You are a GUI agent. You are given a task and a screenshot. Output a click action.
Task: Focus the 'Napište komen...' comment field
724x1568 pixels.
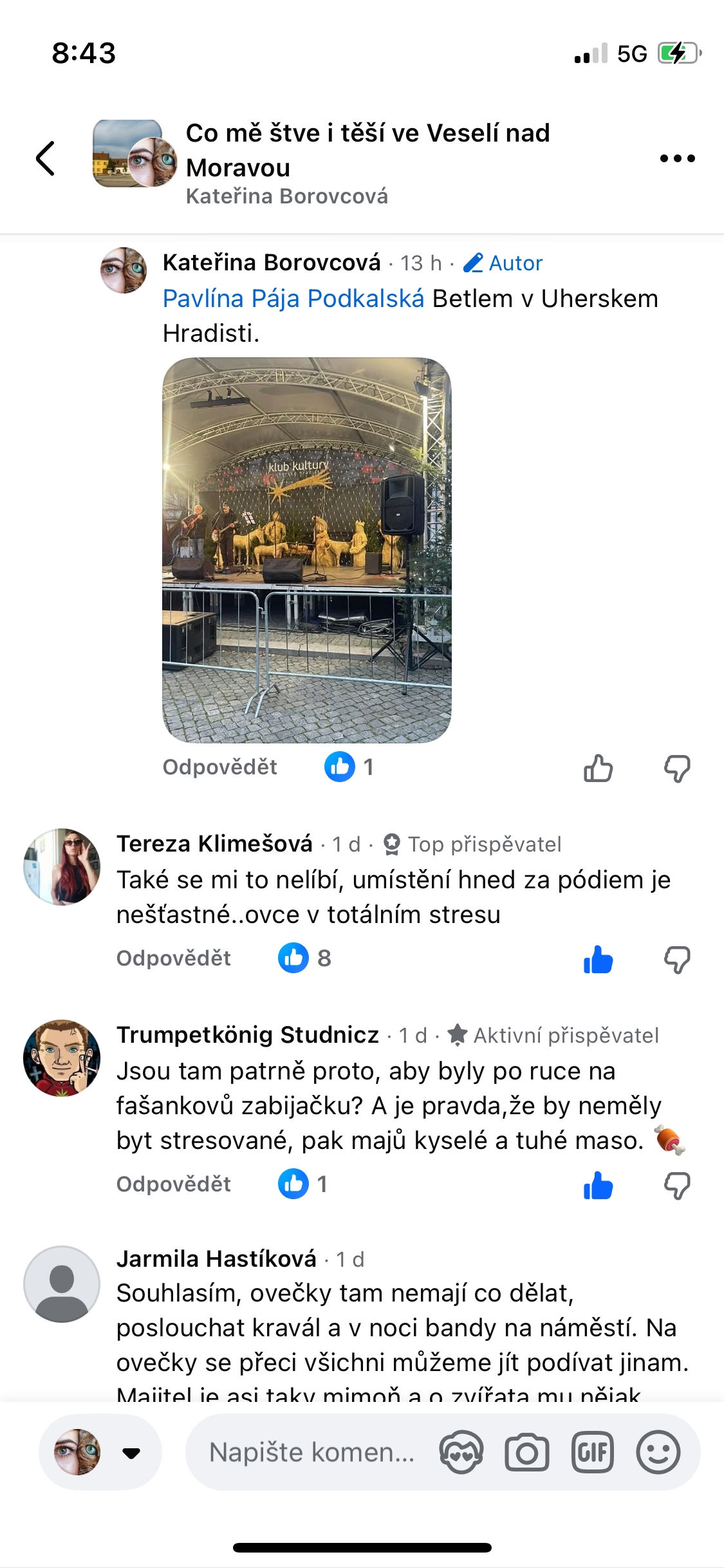pos(312,1452)
